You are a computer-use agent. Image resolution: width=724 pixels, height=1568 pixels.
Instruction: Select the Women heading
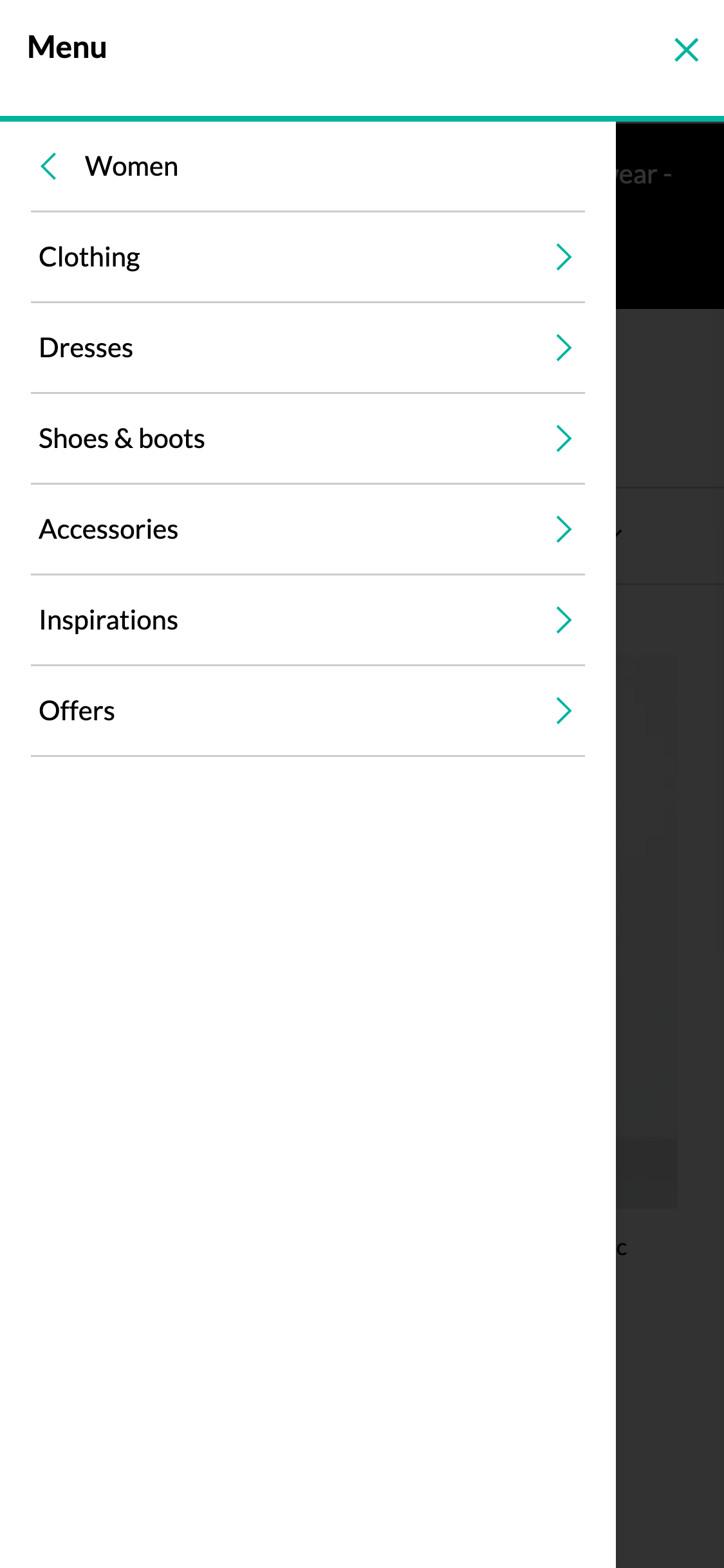(x=131, y=166)
